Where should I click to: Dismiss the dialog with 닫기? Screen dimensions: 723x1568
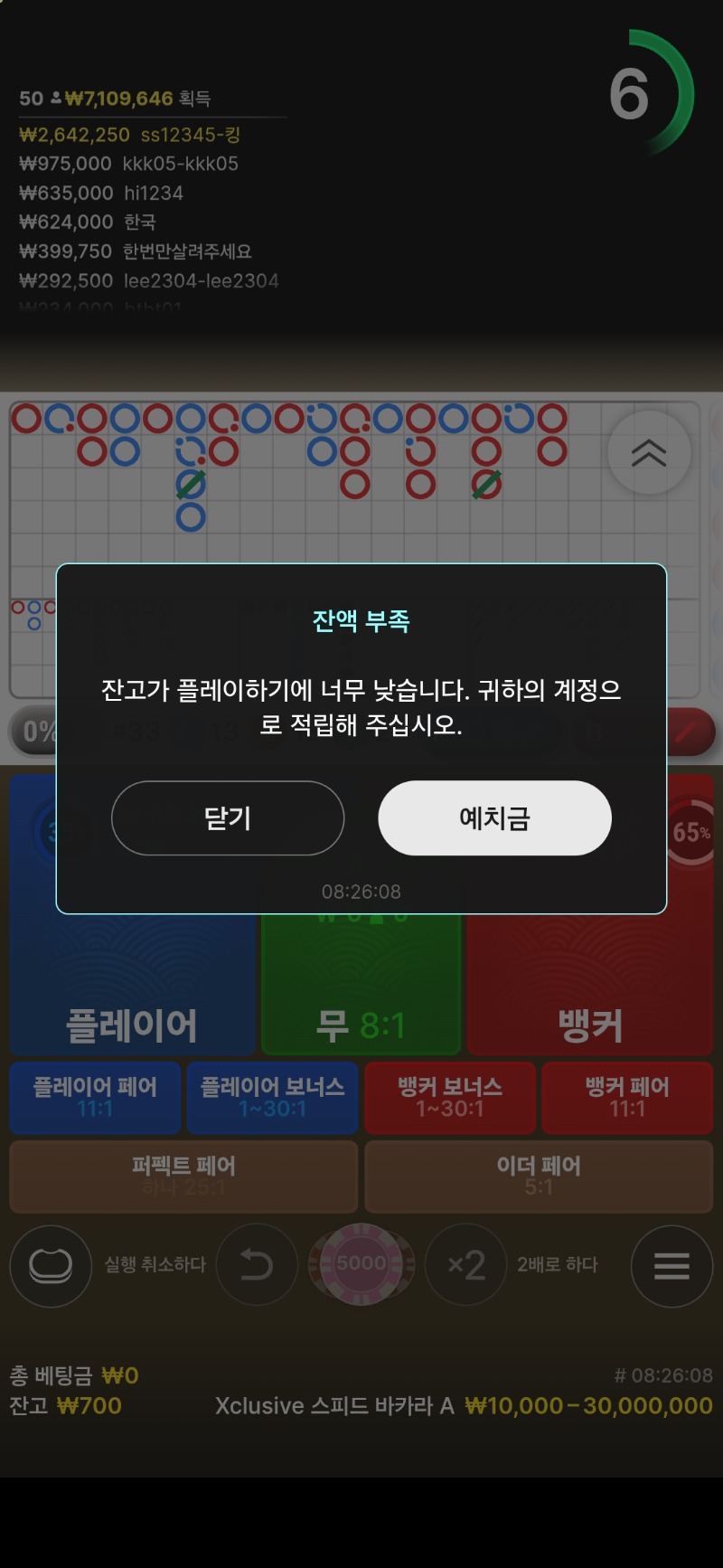point(228,818)
